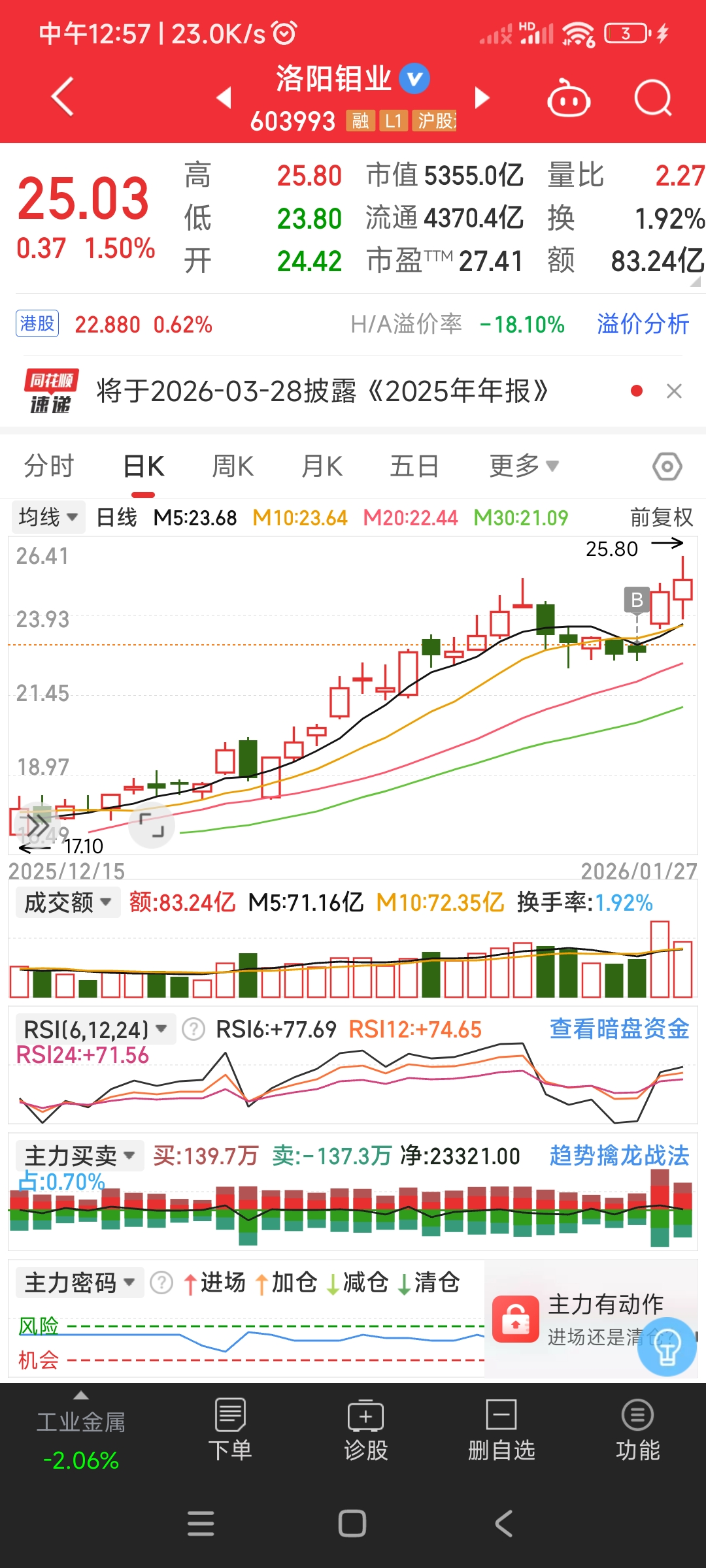Switch to the 分时 chart tab

coord(49,466)
